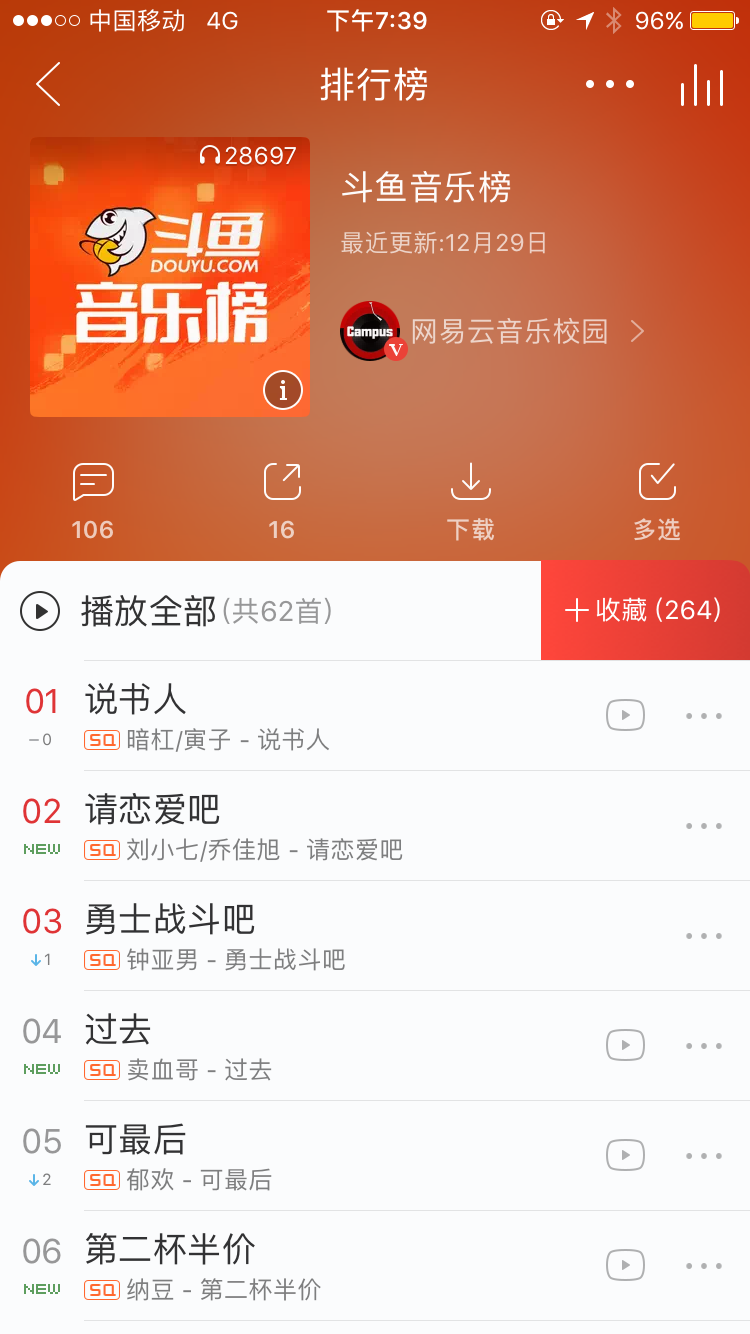Tap 收藏 to collect this playlist
The height and width of the screenshot is (1334, 750).
645,611
